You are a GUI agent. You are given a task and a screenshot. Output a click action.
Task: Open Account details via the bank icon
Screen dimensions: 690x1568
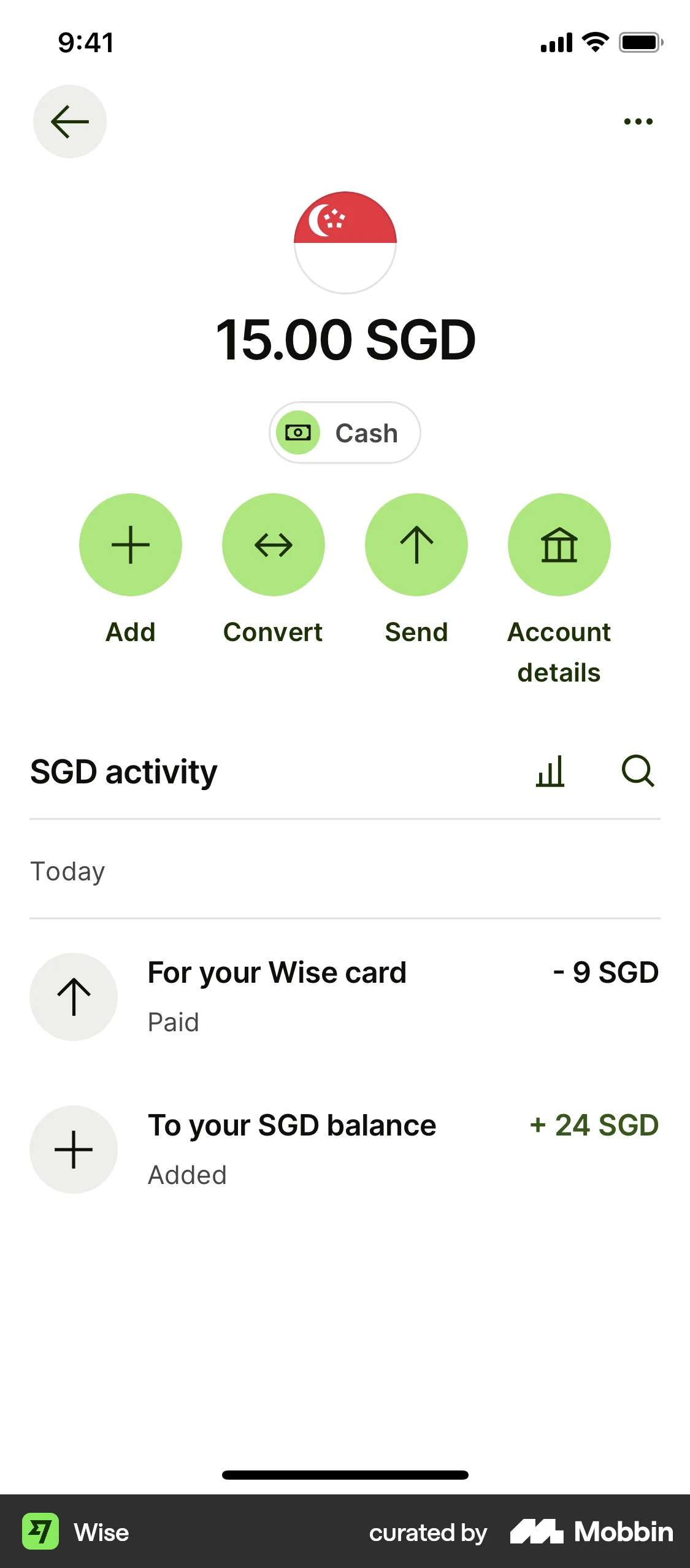tap(559, 545)
